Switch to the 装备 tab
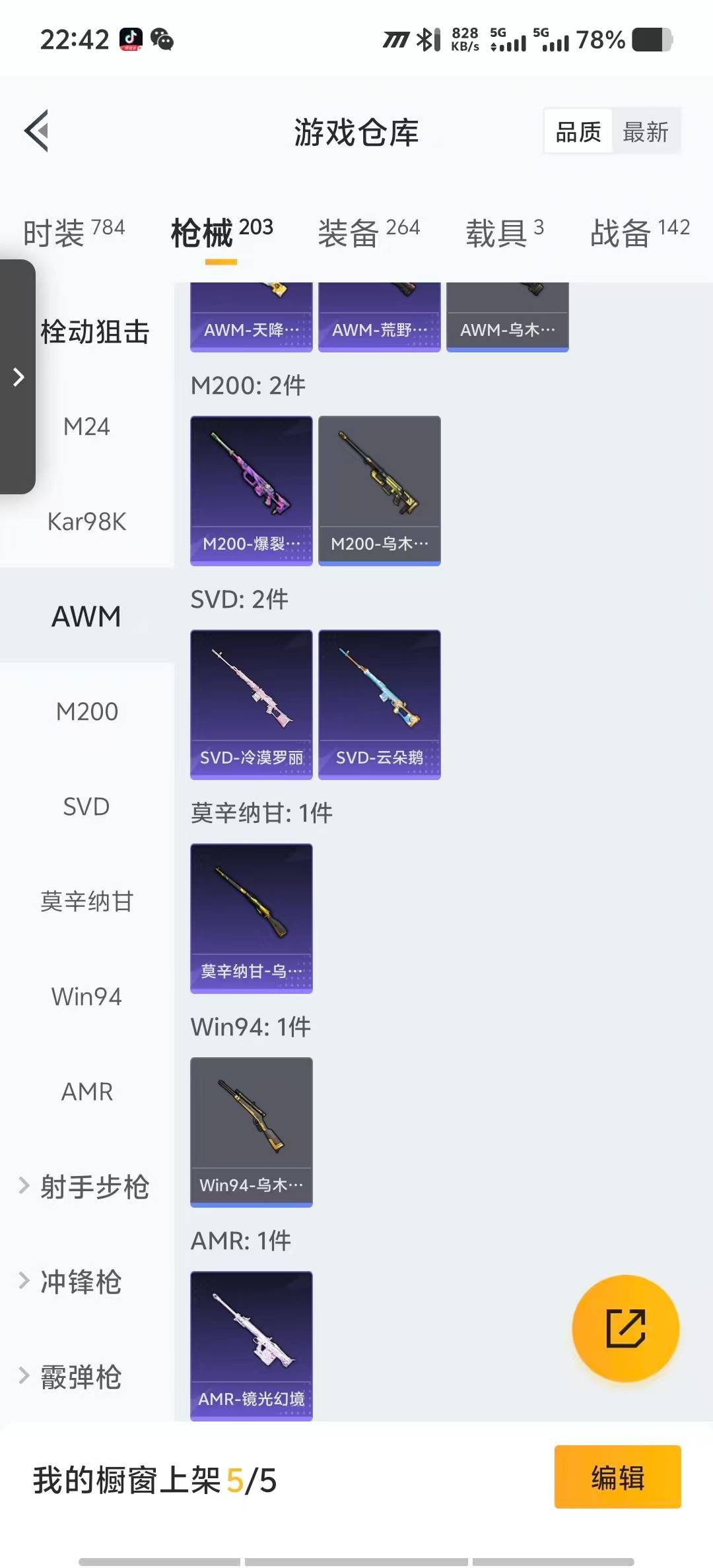Screen dimensions: 713x1568 pos(368,232)
